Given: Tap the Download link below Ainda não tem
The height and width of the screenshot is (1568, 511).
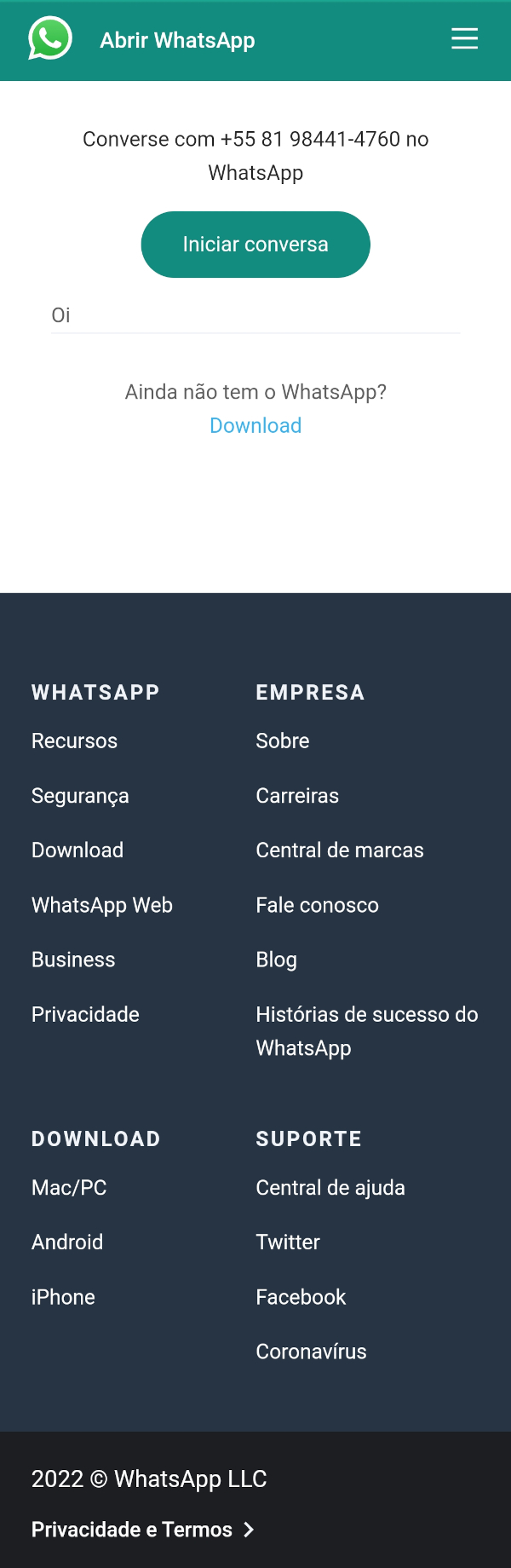Looking at the screenshot, I should [x=255, y=425].
